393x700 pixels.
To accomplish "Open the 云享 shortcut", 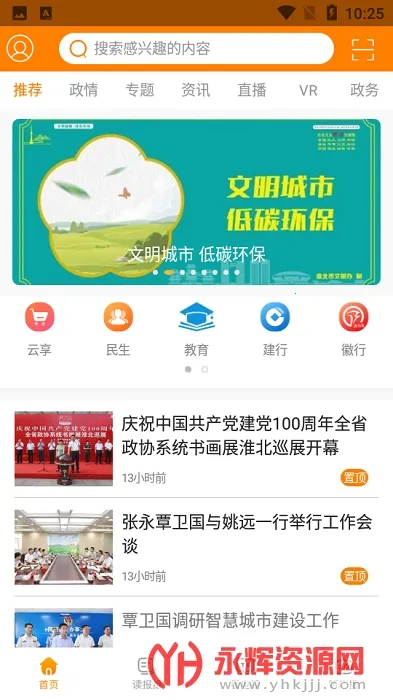I will click(x=39, y=329).
